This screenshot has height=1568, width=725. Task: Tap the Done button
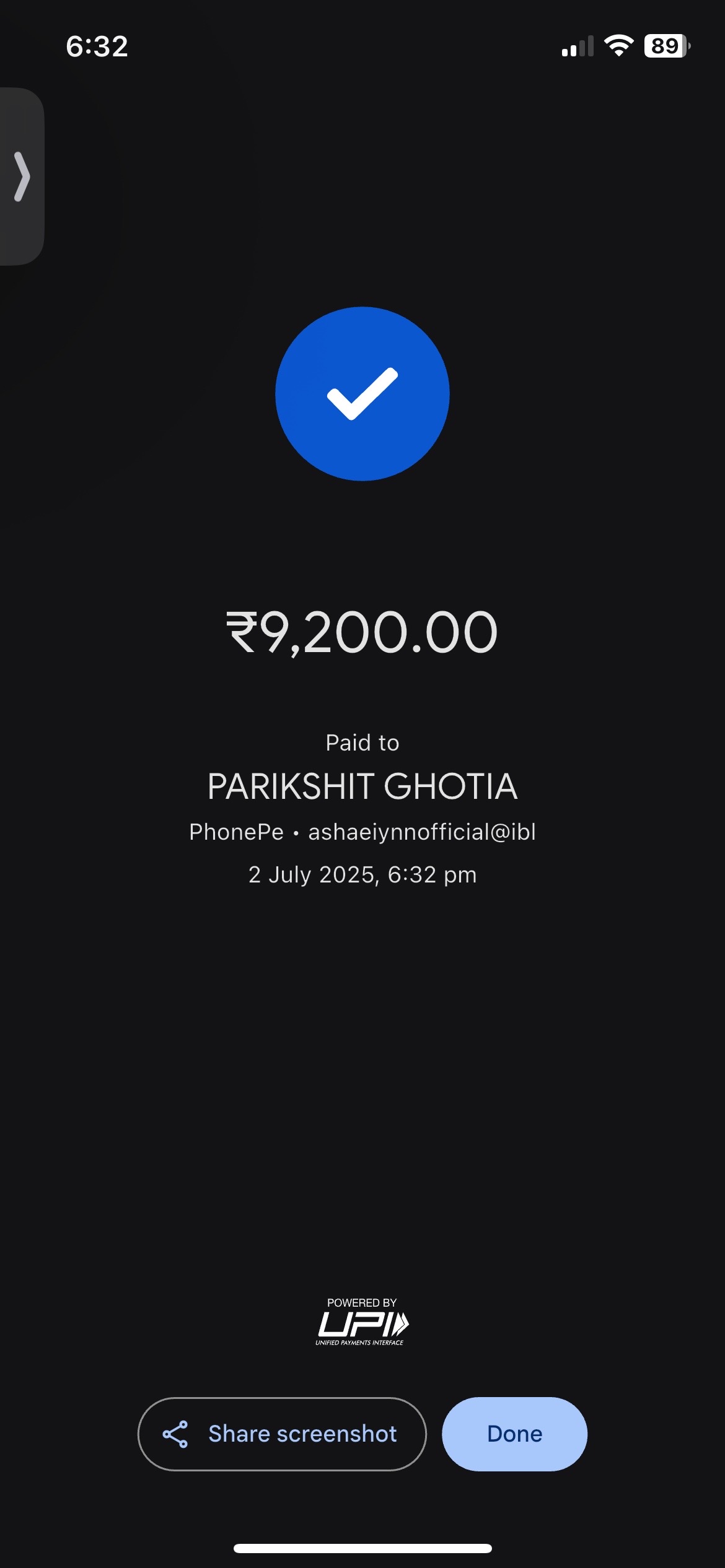point(514,1434)
